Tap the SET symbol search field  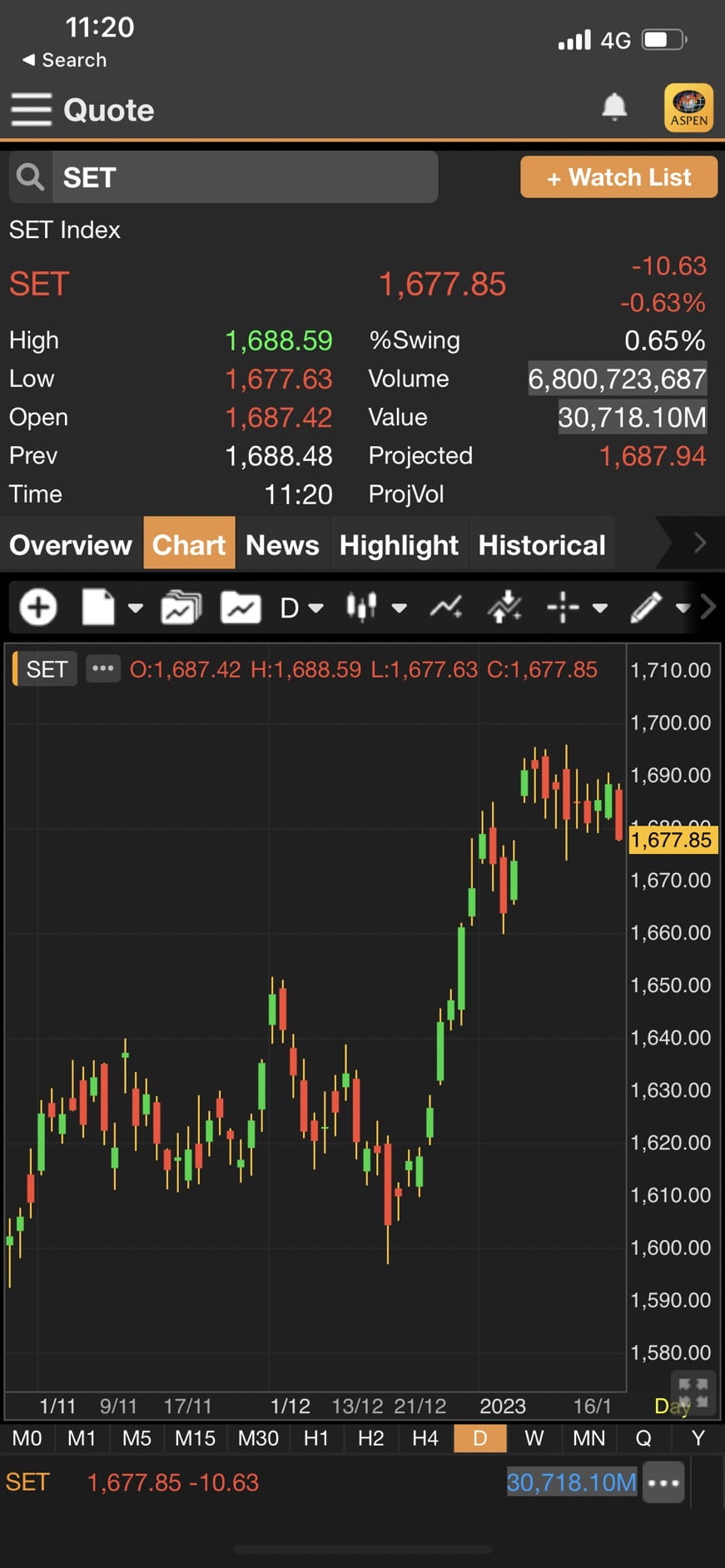245,177
